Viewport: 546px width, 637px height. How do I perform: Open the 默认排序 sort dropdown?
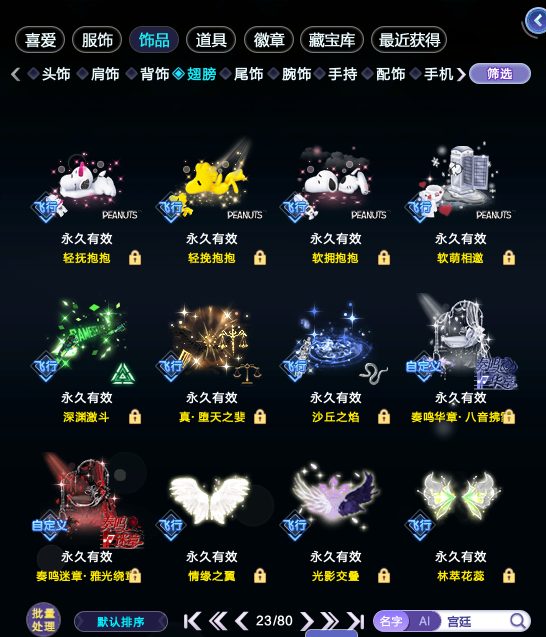pyautogui.click(x=121, y=622)
